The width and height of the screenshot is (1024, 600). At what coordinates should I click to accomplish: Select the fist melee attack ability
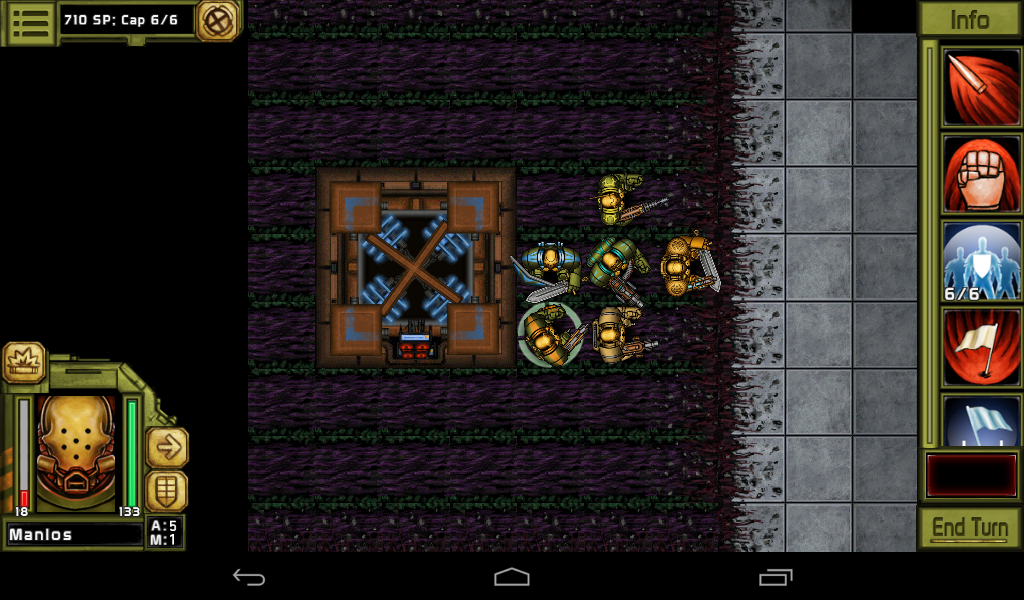(x=968, y=173)
